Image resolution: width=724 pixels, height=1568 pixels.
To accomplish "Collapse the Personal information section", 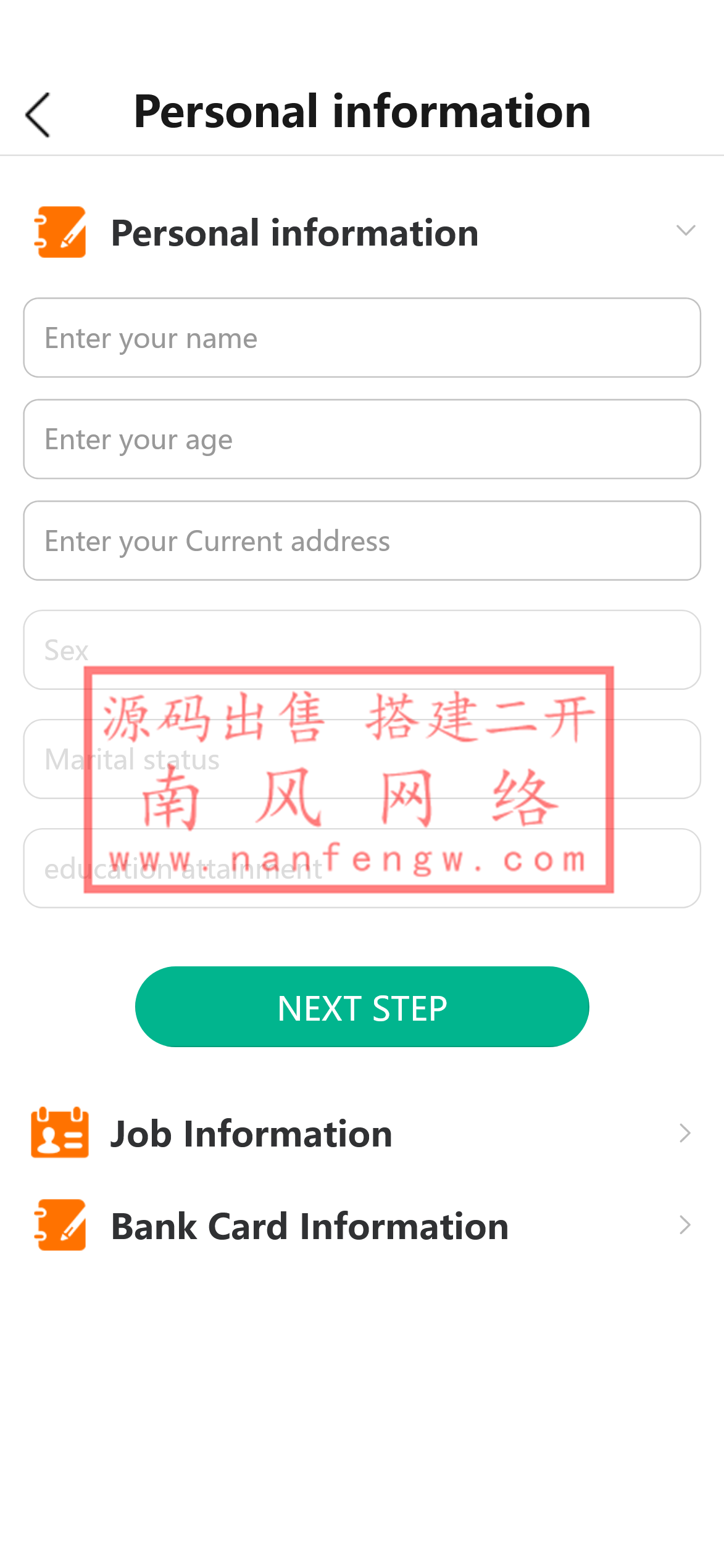I will coord(685,231).
